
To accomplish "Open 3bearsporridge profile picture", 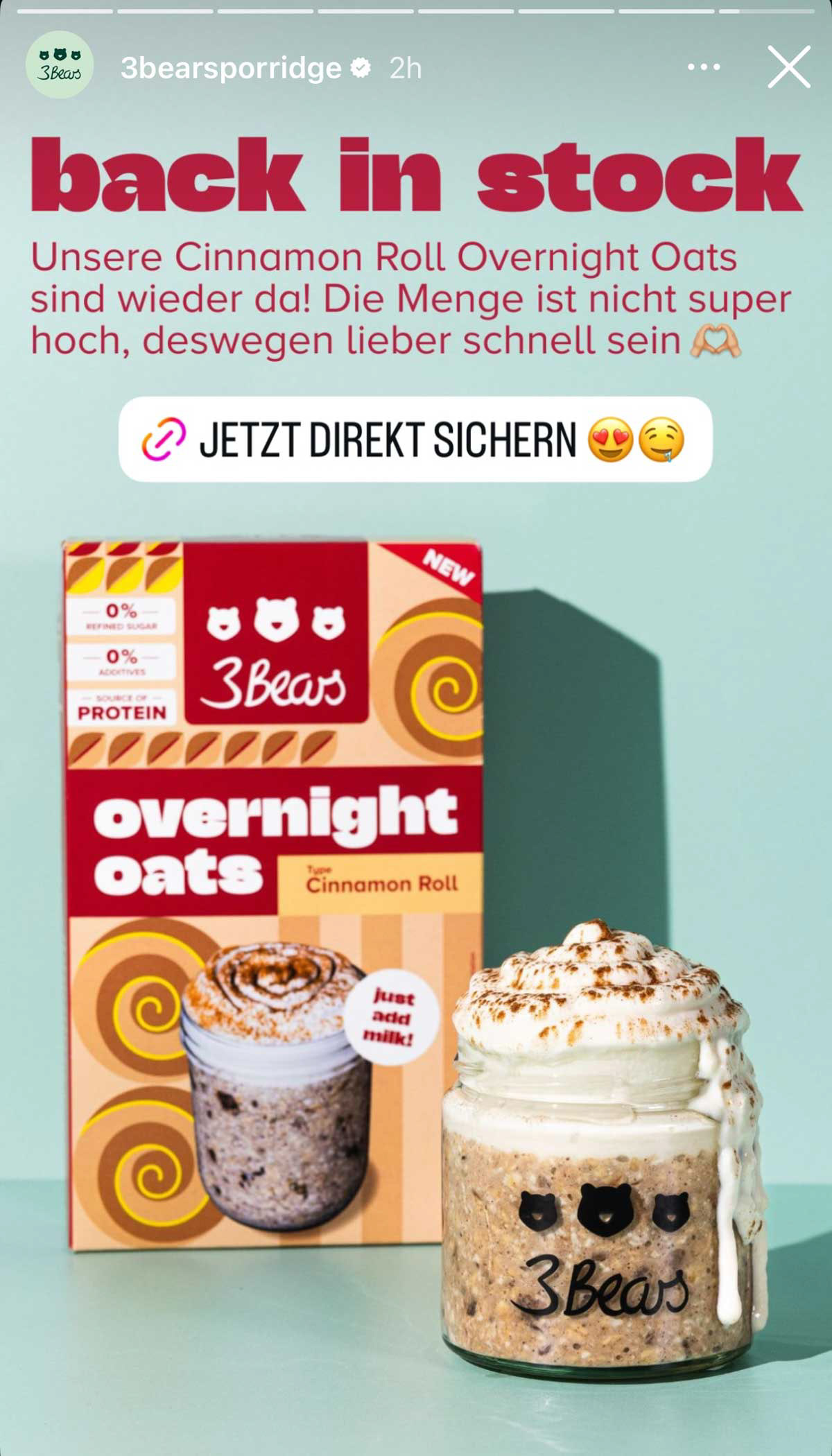I will click(60, 65).
